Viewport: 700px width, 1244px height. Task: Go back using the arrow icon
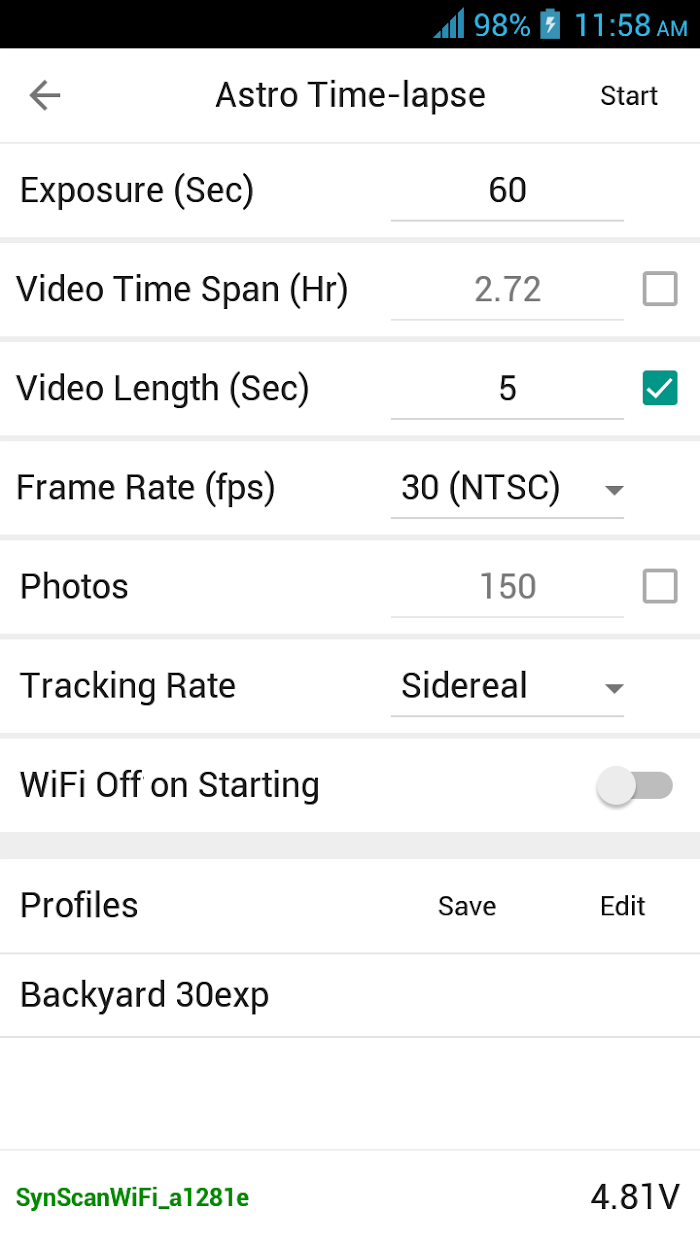pyautogui.click(x=45, y=96)
